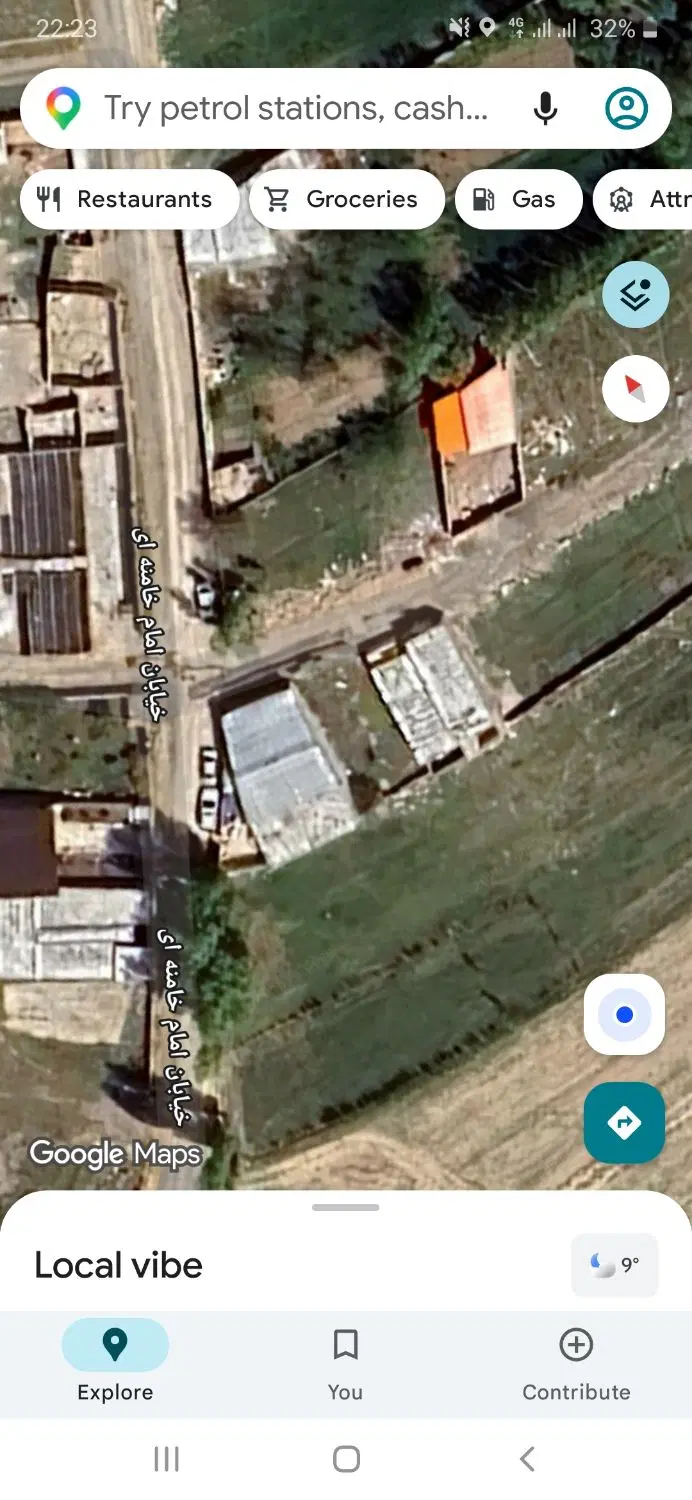Start voice search with the microphone
The image size is (692, 1500).
(545, 108)
